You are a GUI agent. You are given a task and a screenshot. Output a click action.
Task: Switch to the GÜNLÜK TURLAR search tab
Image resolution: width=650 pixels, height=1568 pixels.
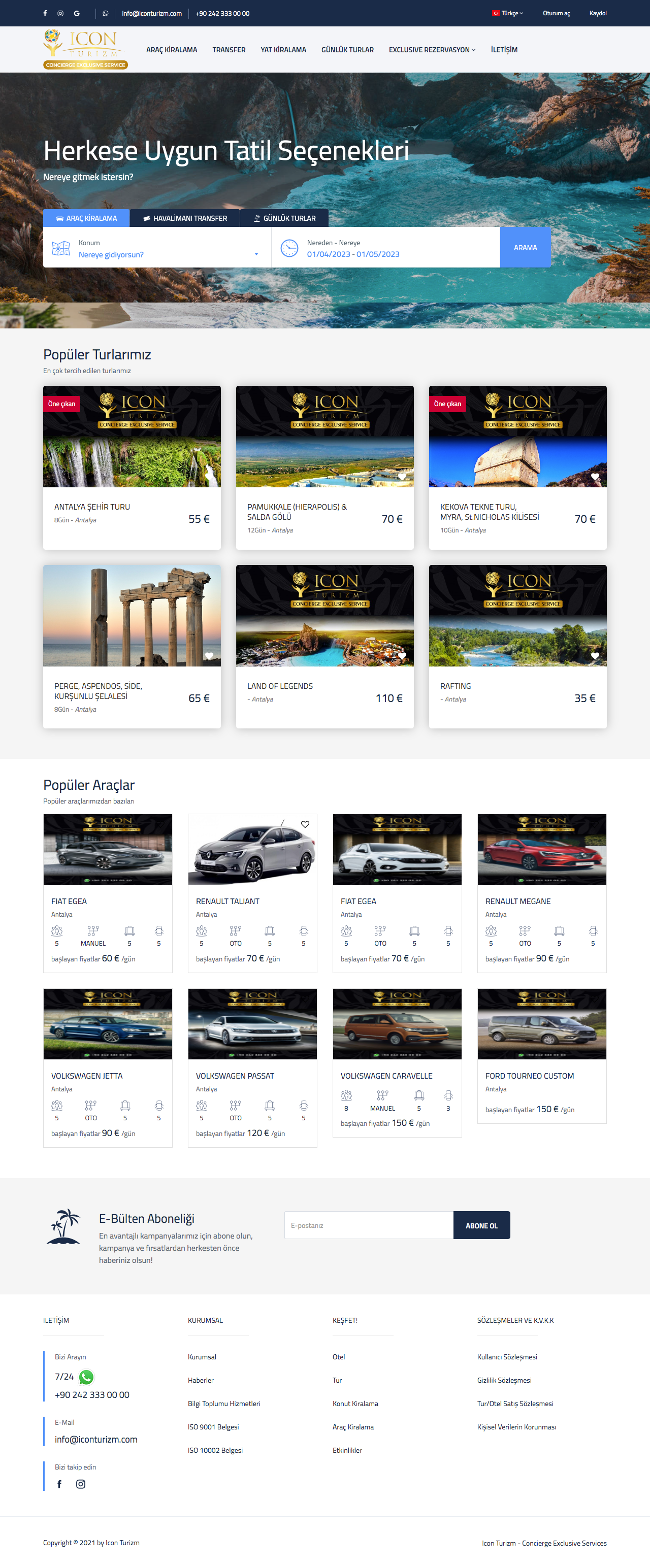pyautogui.click(x=284, y=218)
